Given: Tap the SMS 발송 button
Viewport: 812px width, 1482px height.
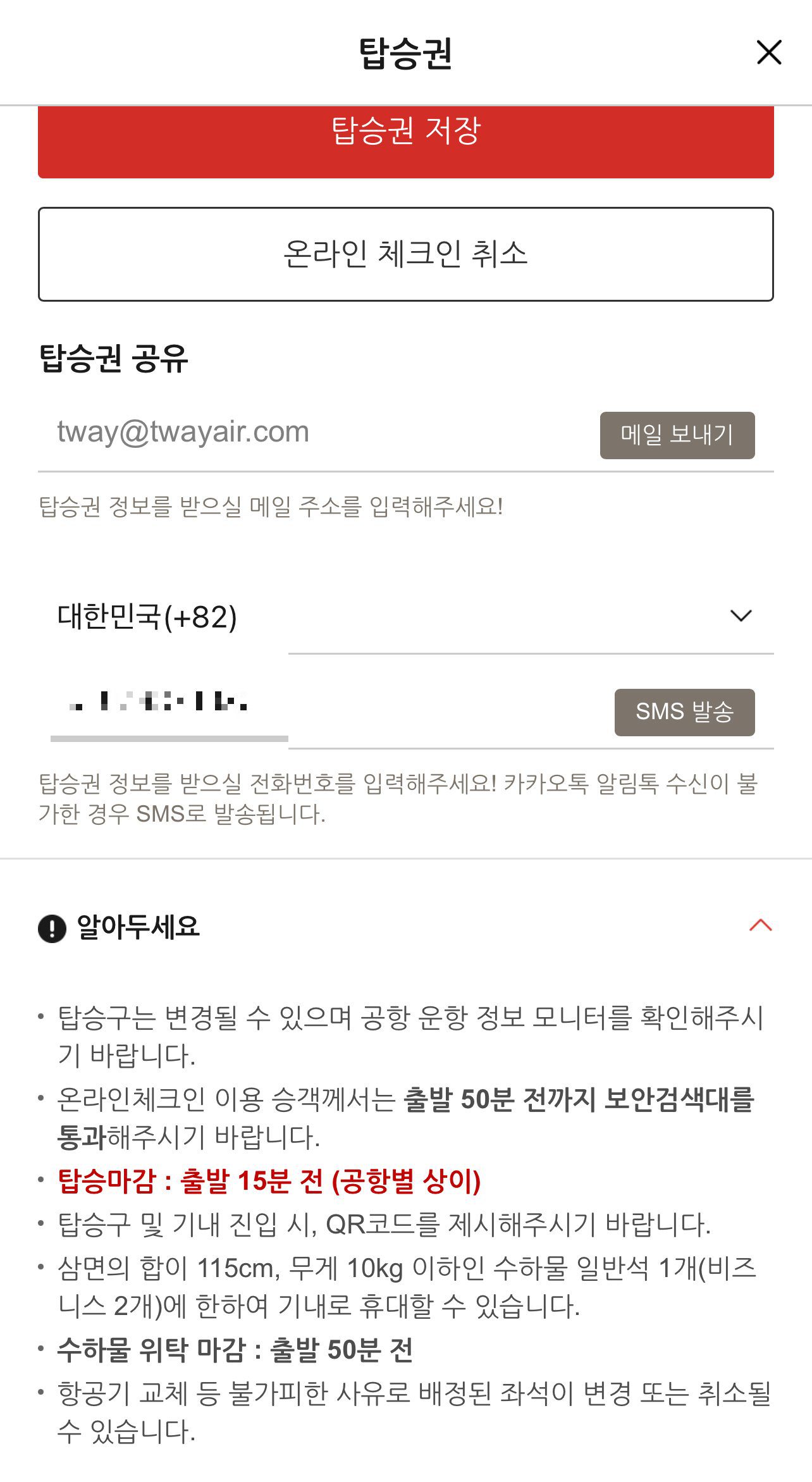Looking at the screenshot, I should pos(684,712).
